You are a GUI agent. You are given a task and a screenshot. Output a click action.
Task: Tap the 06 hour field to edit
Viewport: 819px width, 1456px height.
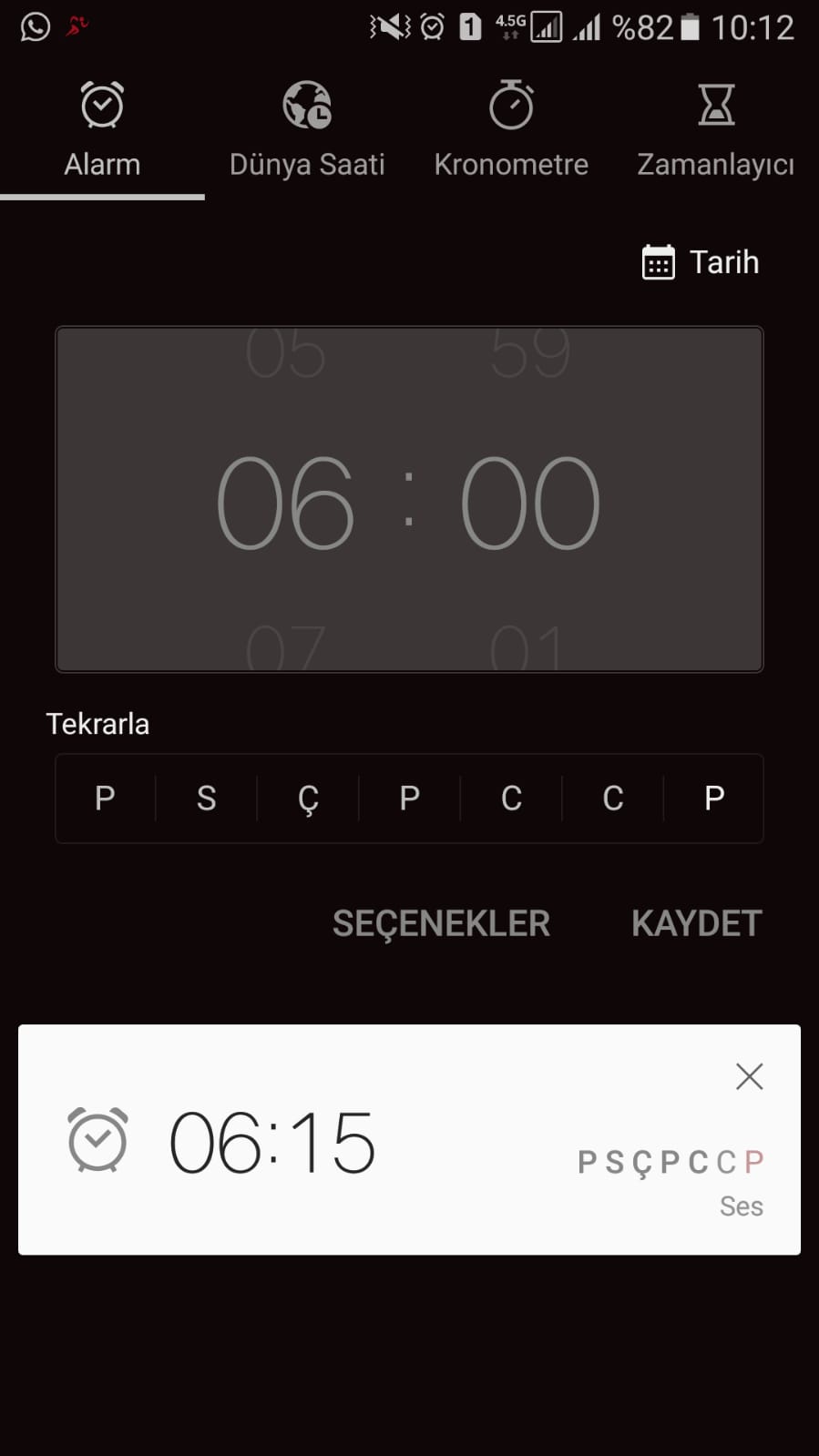[285, 503]
